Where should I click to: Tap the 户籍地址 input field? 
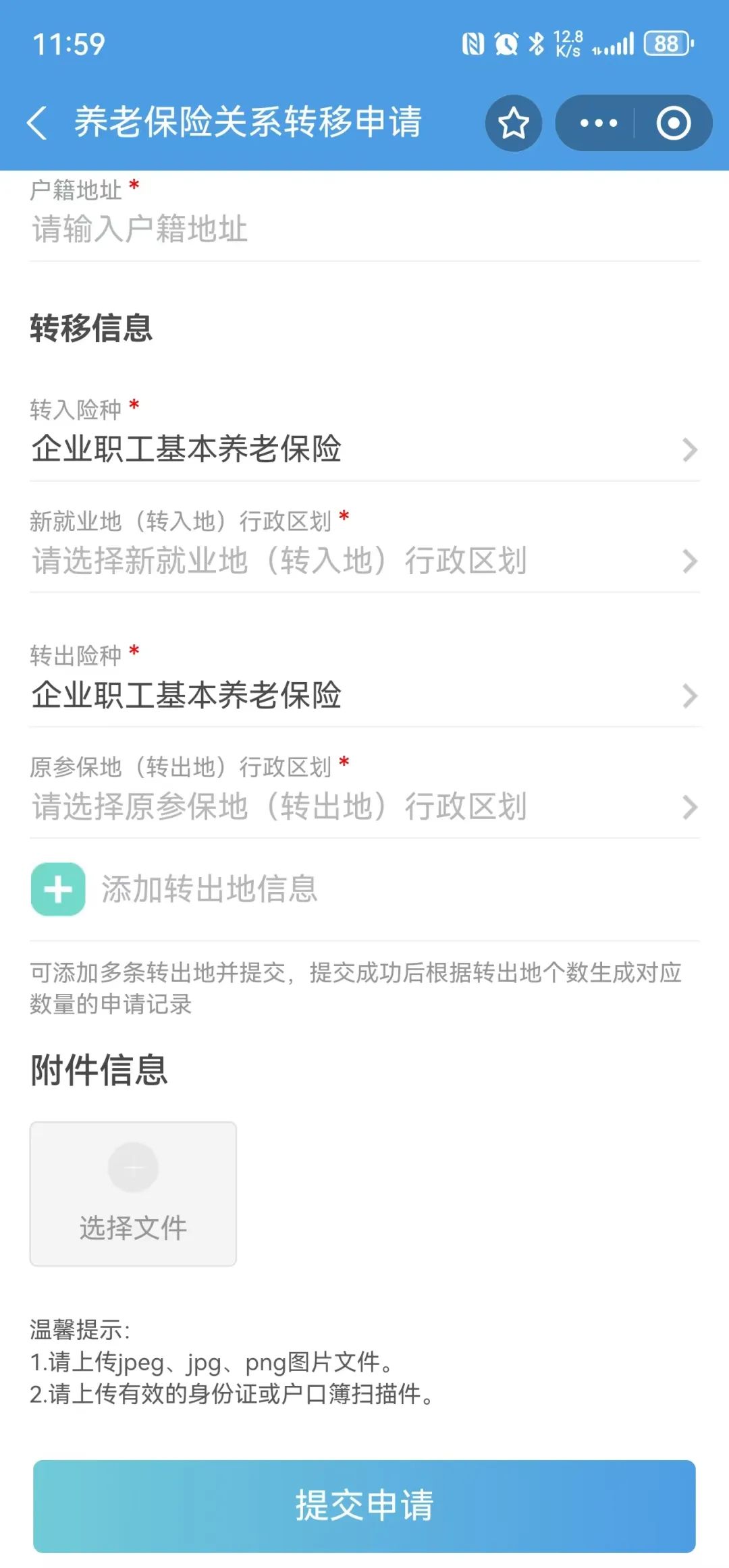(364, 229)
